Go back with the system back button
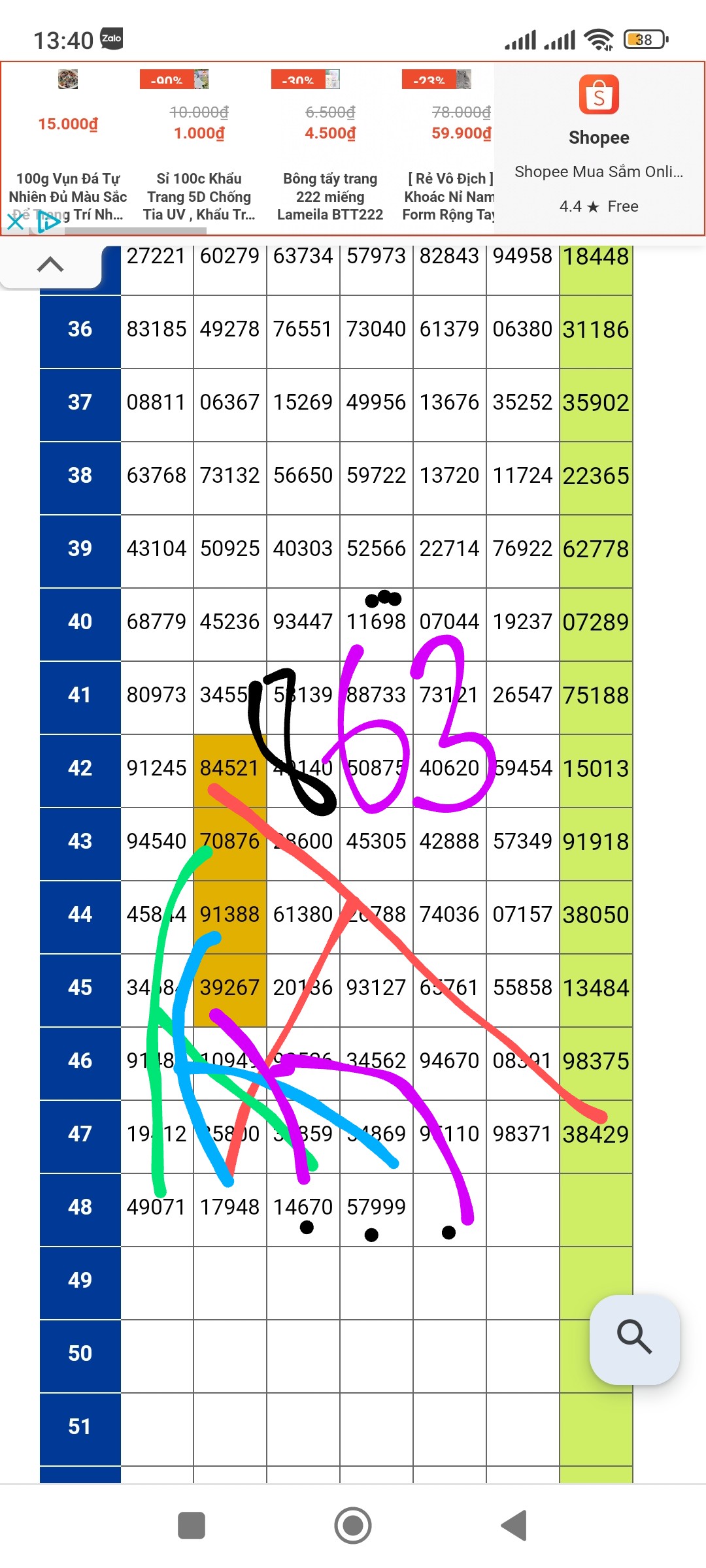706x1568 pixels. [x=514, y=1526]
